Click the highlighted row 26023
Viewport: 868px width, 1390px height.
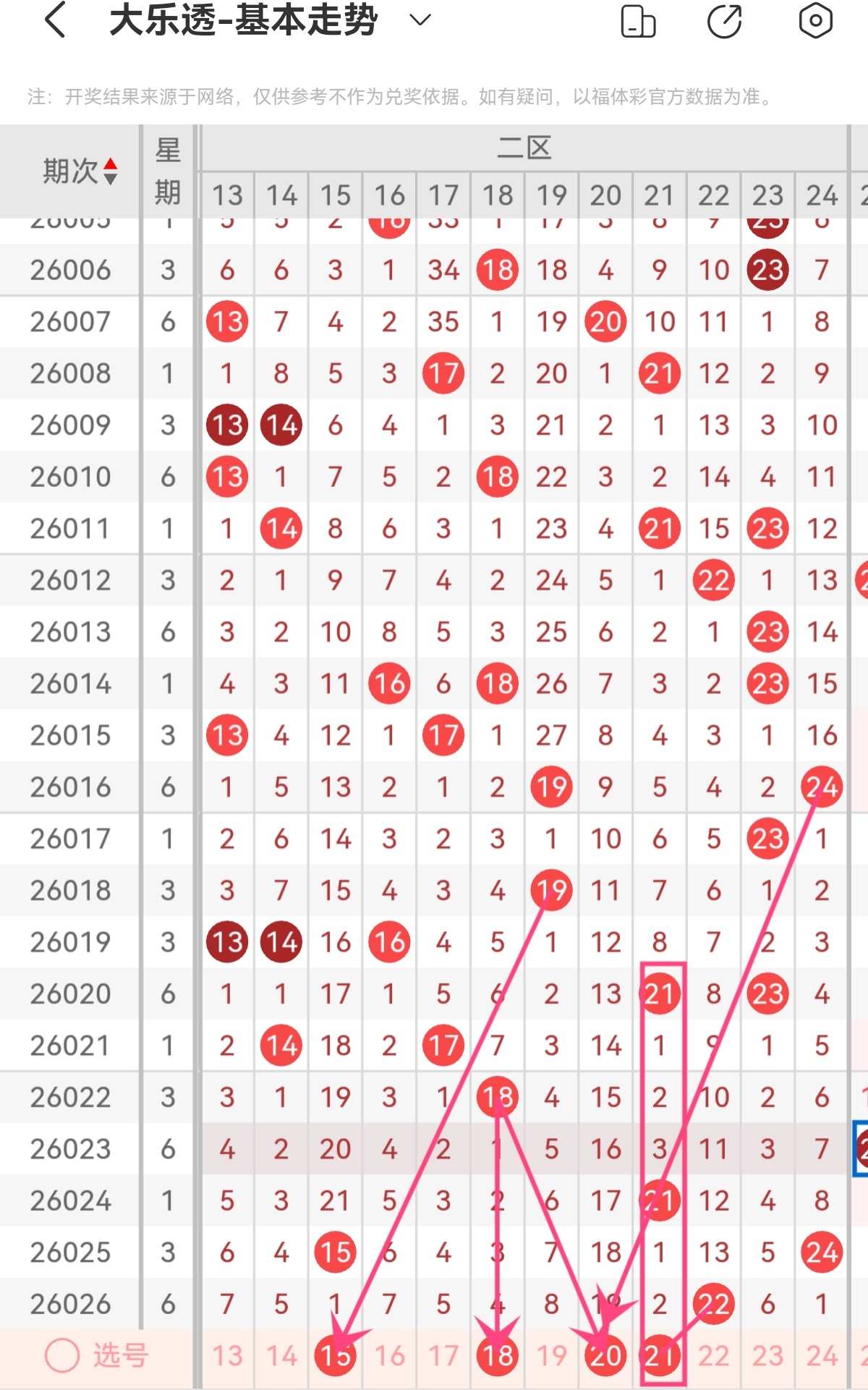[x=69, y=1148]
